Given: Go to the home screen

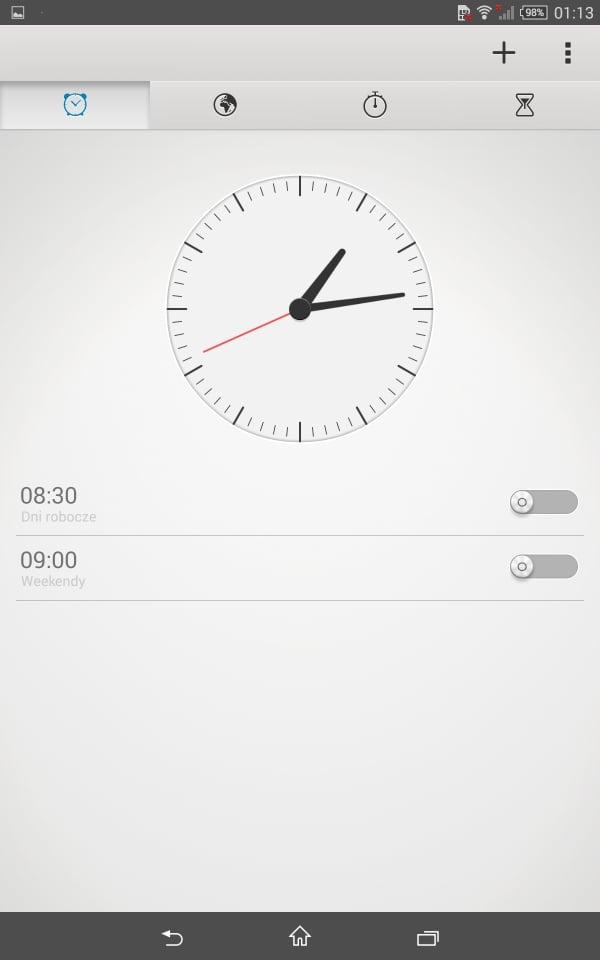Looking at the screenshot, I should pos(300,936).
